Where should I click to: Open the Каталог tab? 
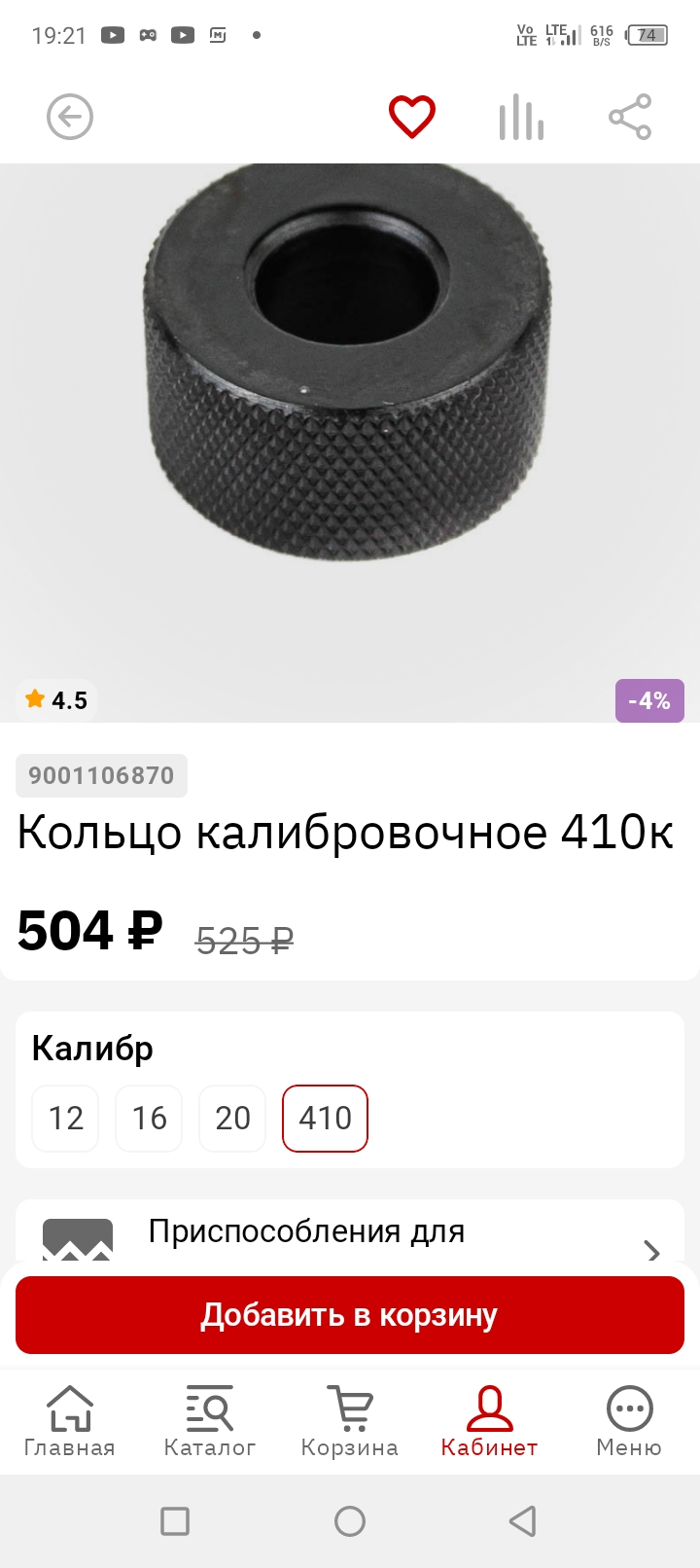(210, 1422)
